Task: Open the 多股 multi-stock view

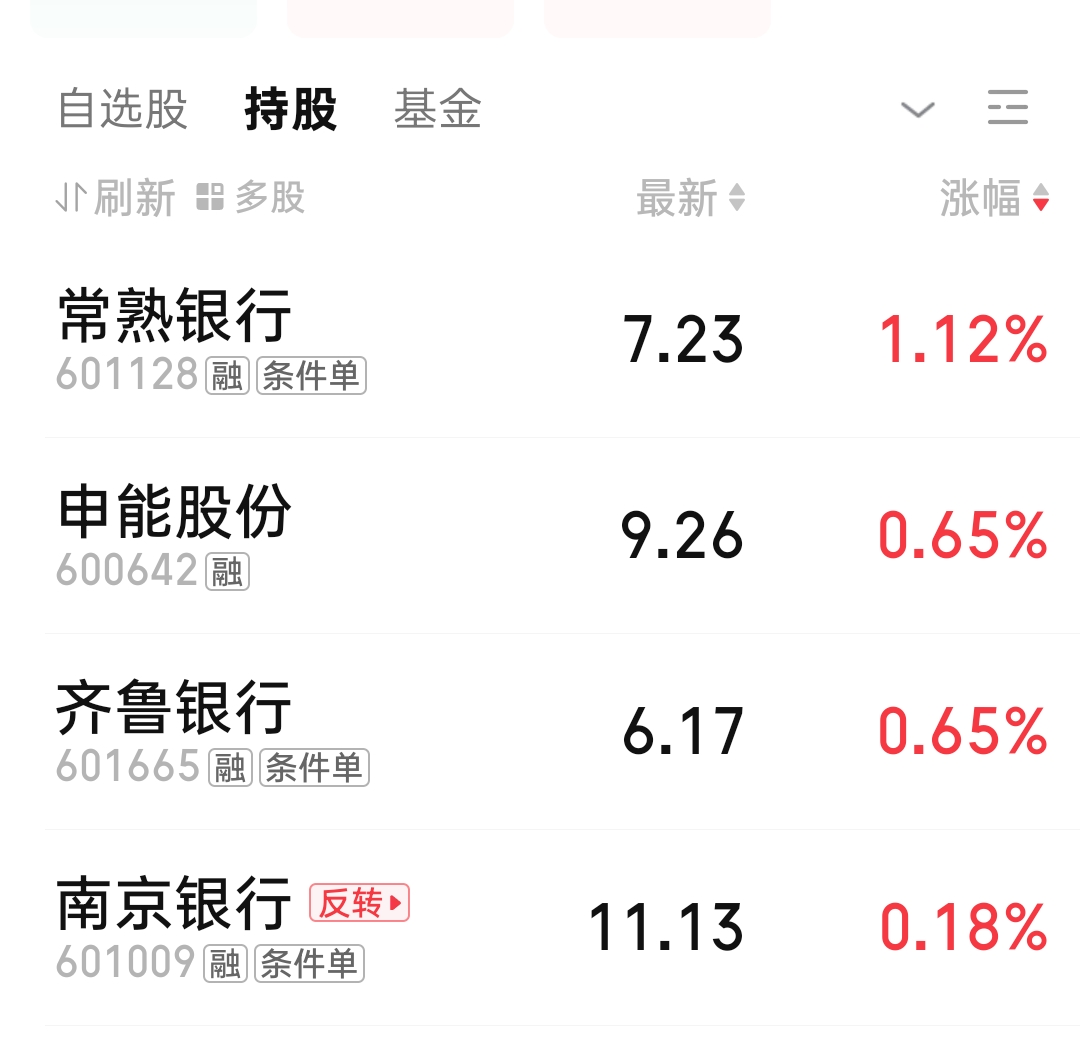Action: tap(251, 198)
